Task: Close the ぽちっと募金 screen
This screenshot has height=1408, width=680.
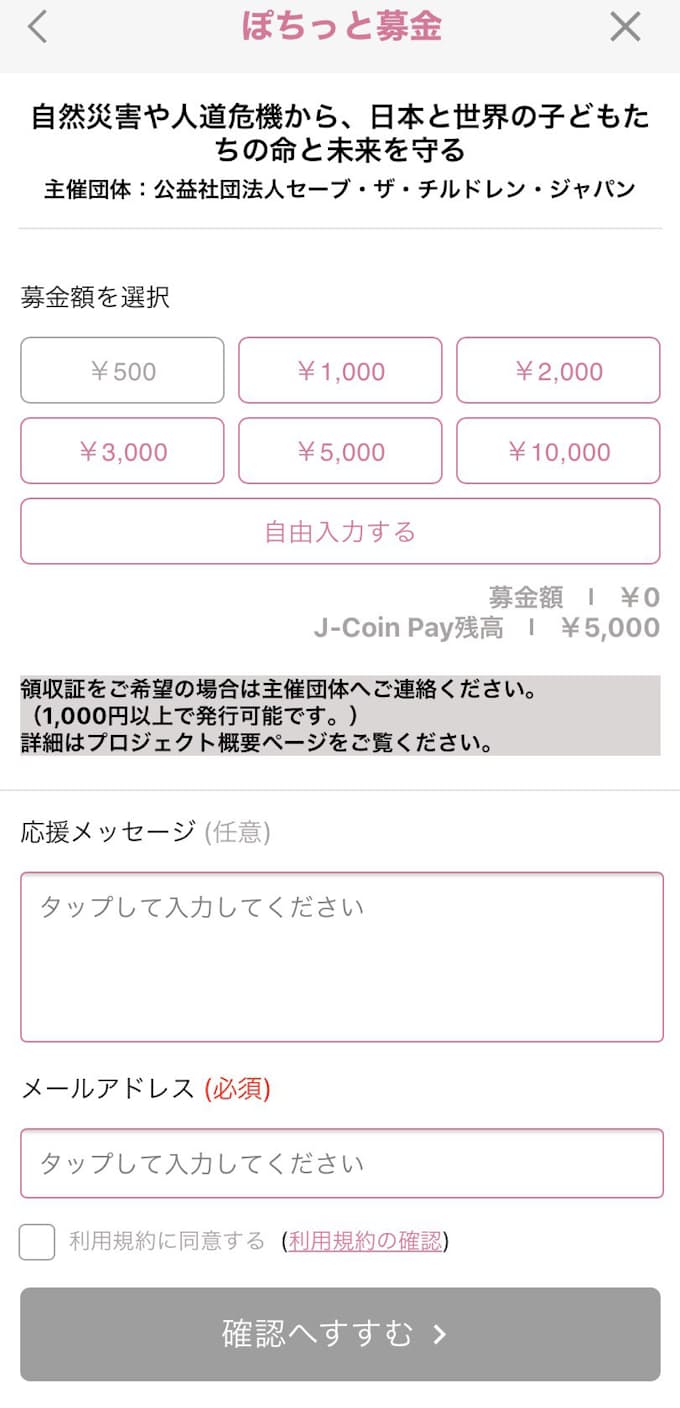Action: [x=625, y=27]
